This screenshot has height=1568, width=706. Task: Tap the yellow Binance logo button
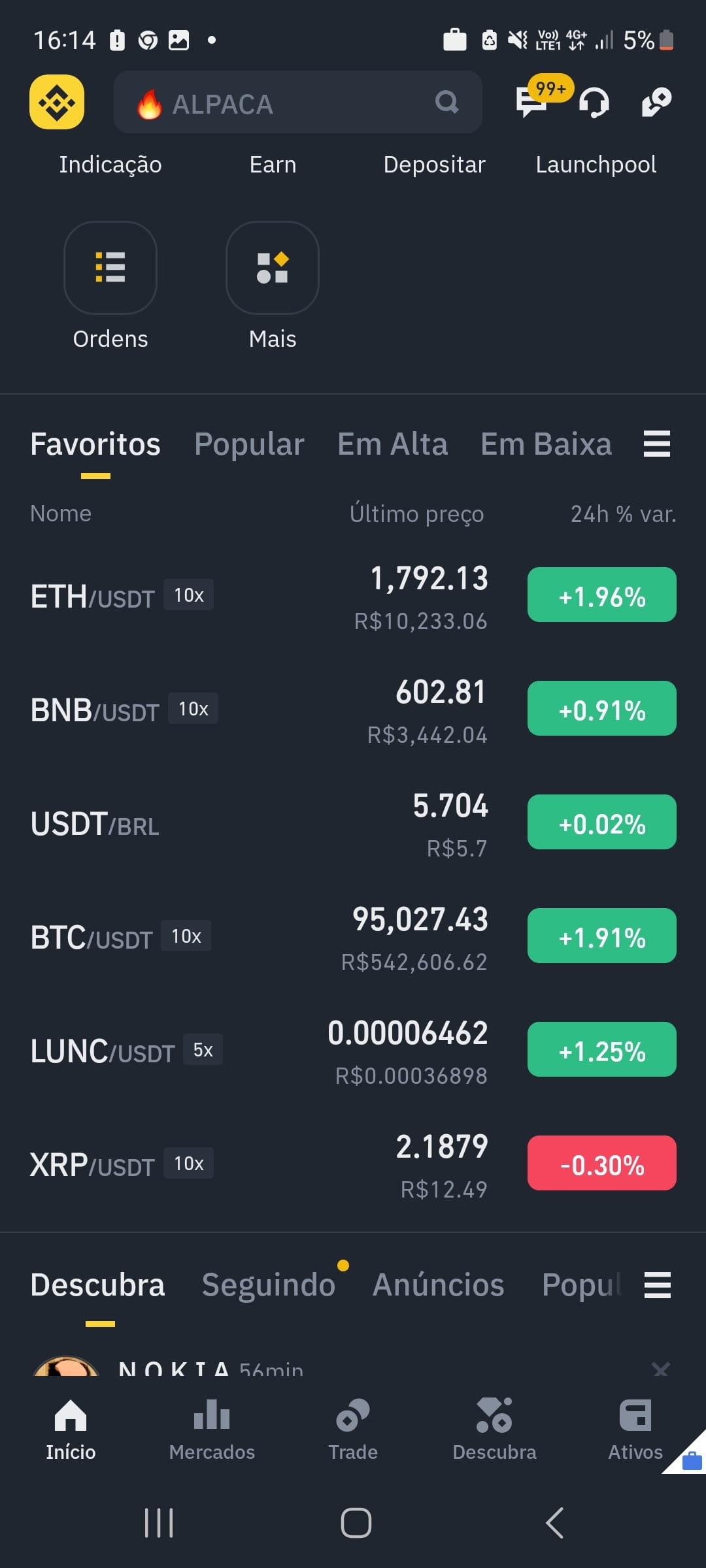(x=57, y=102)
